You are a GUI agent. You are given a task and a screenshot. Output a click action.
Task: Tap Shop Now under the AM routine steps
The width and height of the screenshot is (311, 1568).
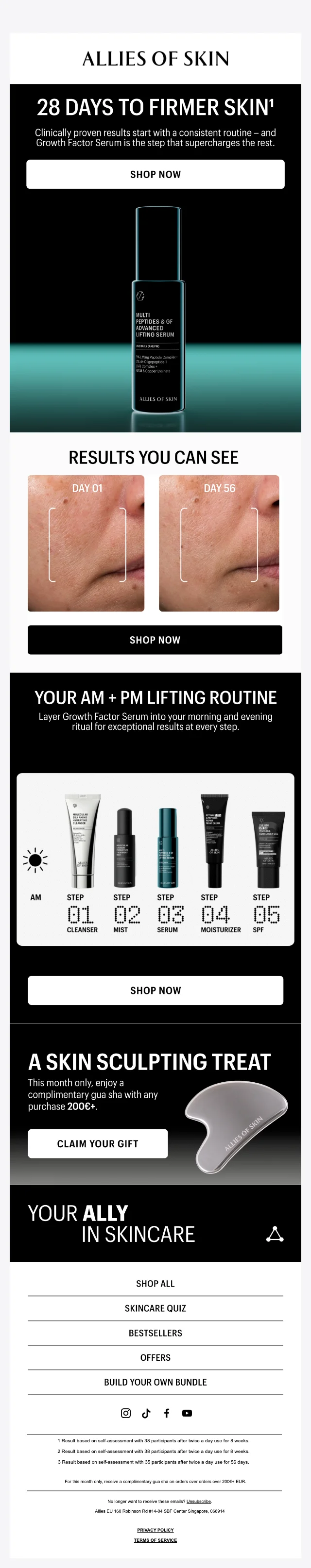pos(155,990)
